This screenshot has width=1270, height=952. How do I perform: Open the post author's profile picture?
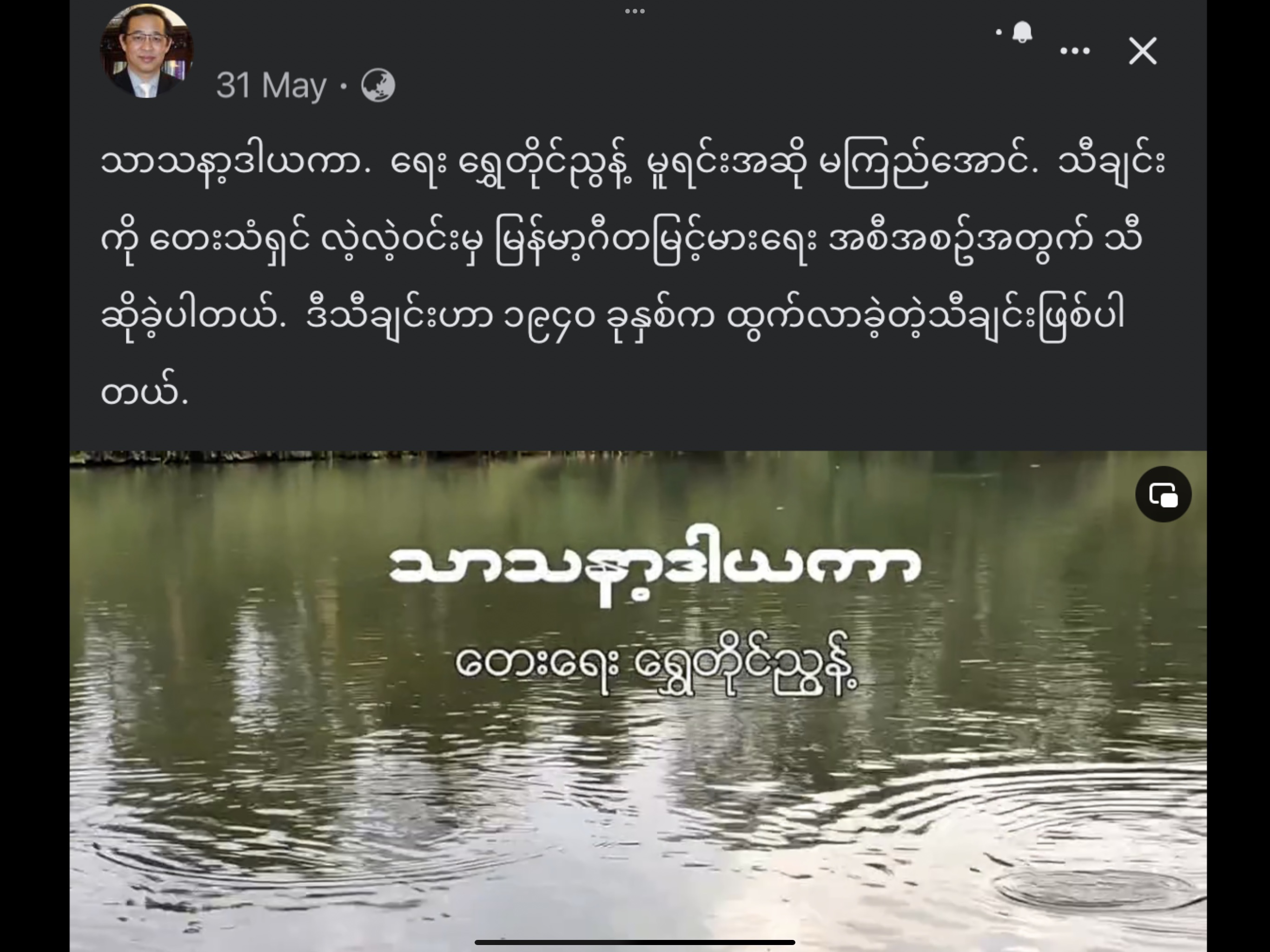tap(146, 51)
